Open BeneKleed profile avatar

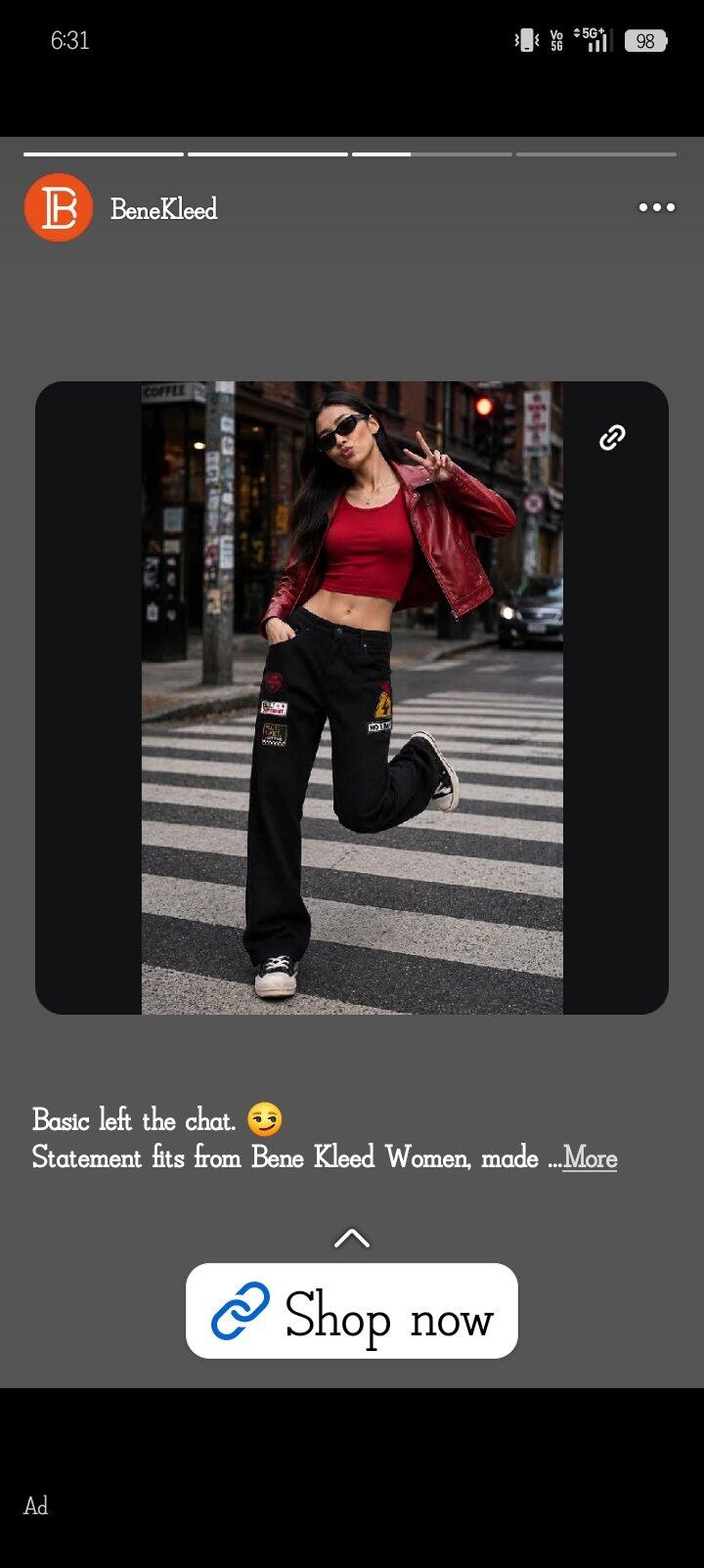59,207
